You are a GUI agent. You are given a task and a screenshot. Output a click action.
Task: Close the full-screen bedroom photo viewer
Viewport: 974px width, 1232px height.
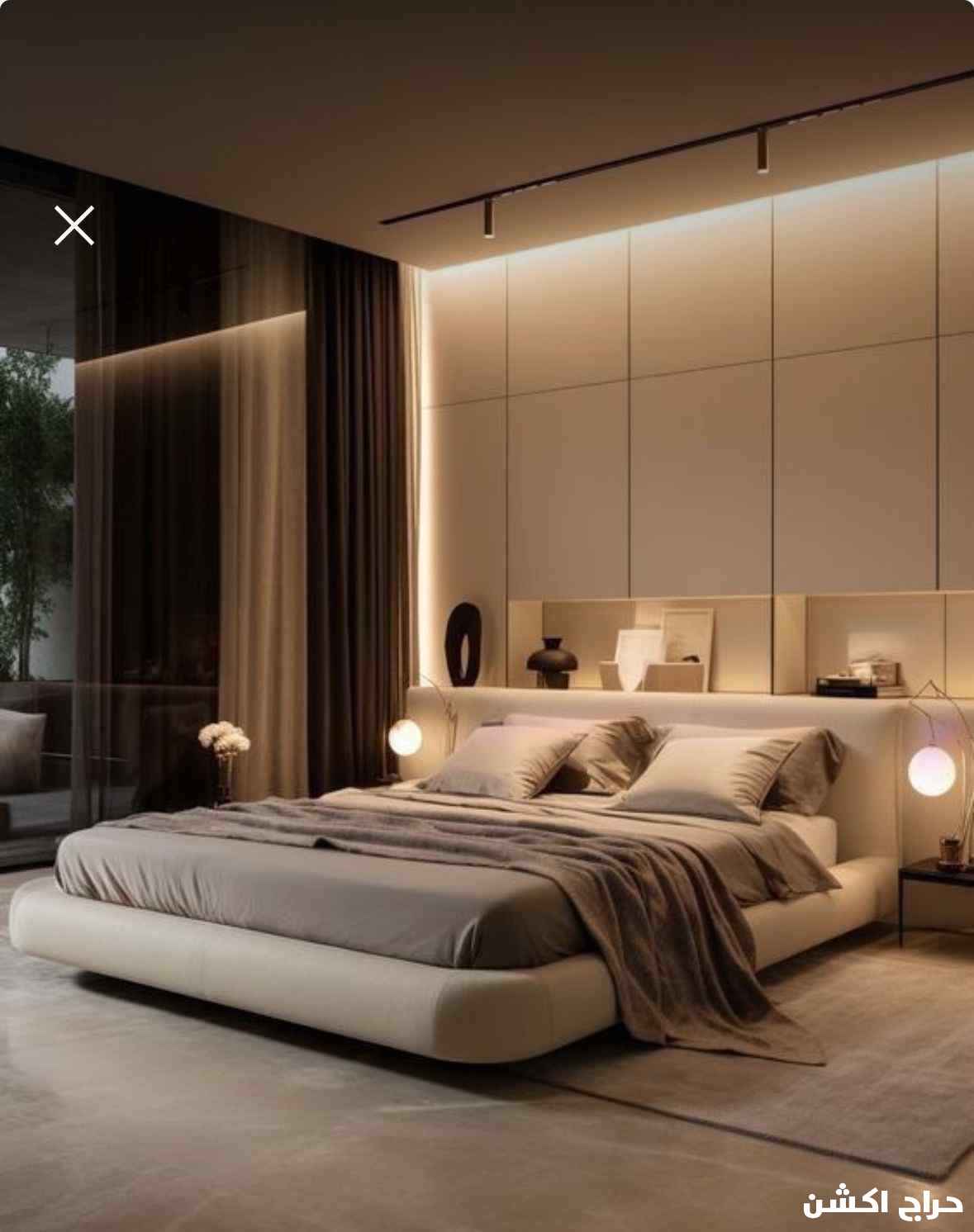point(74,225)
